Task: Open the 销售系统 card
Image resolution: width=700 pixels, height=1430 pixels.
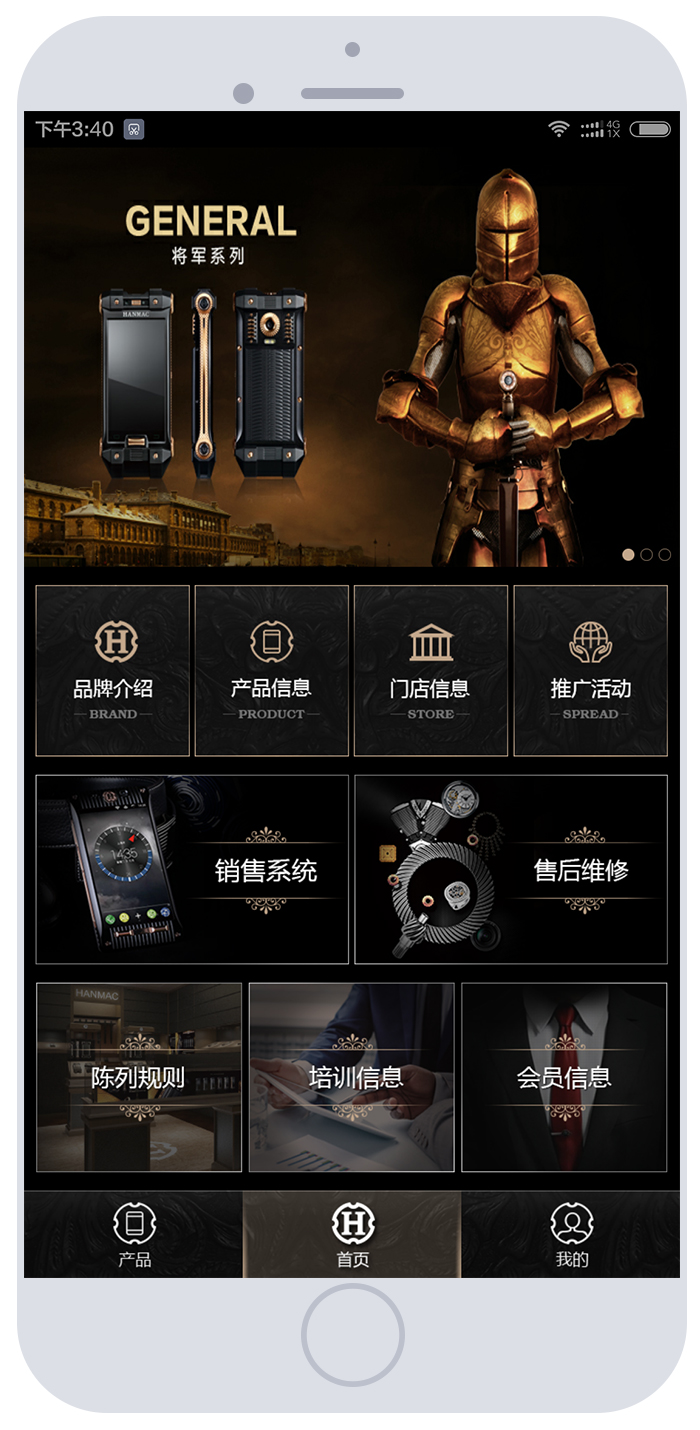Action: (x=192, y=869)
